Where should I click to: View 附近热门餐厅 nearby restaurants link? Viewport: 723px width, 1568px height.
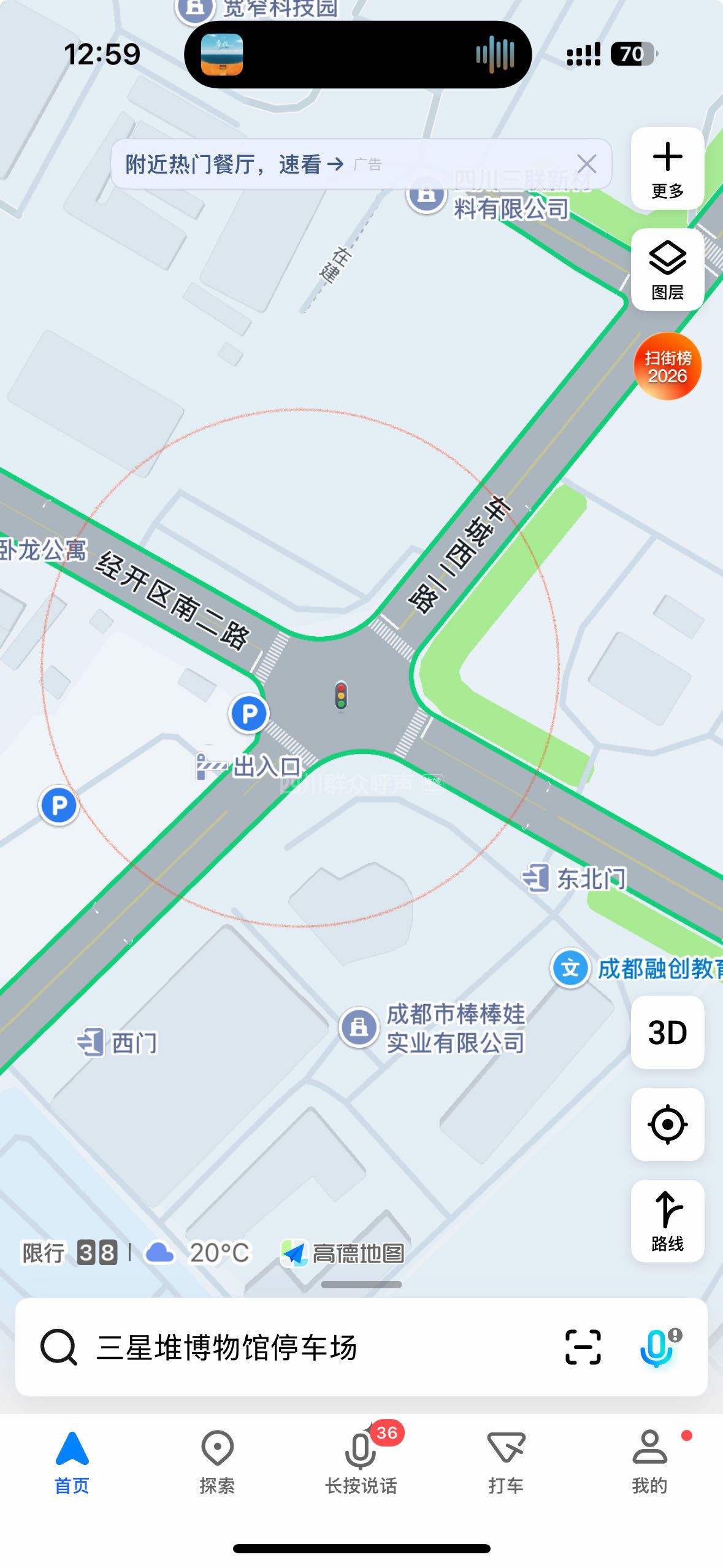(x=233, y=164)
